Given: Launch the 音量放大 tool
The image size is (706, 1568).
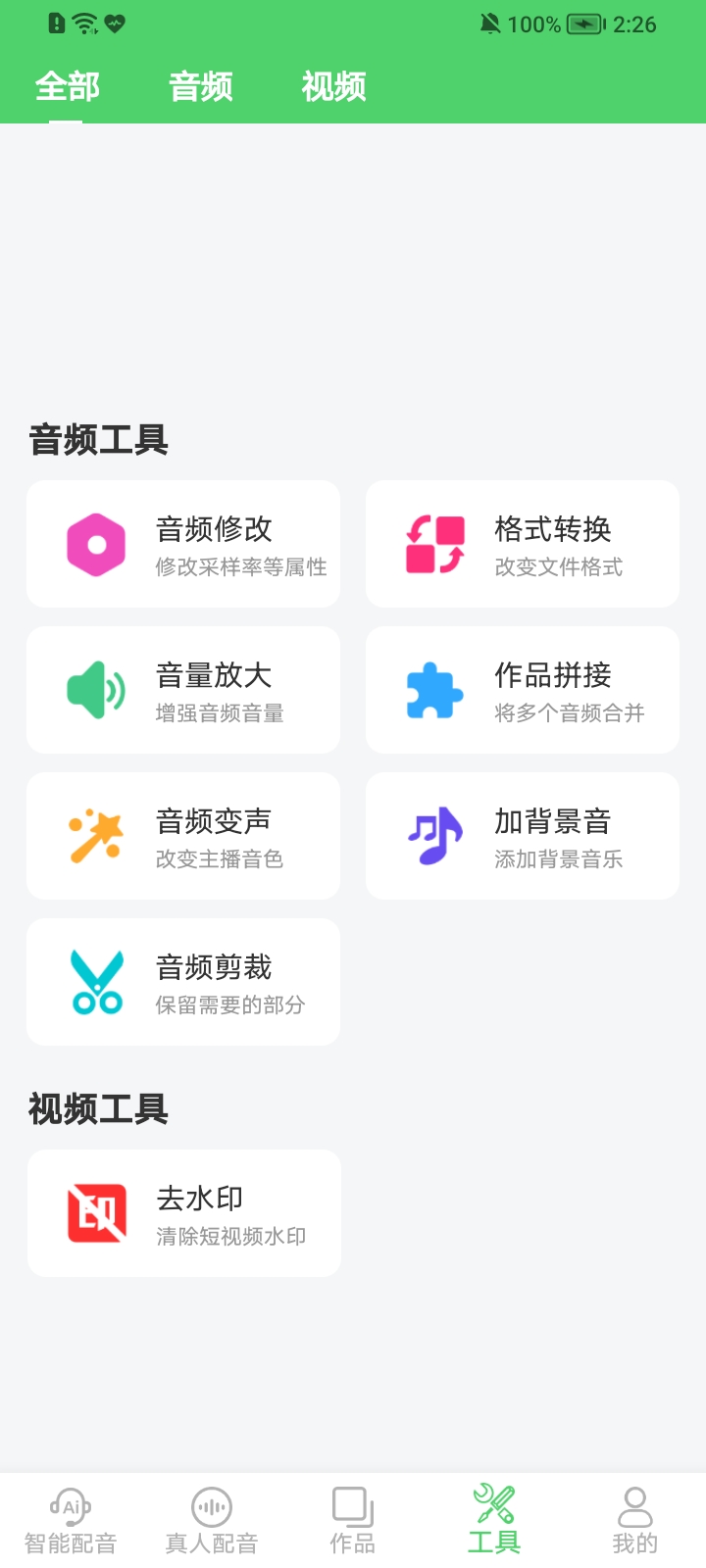Looking at the screenshot, I should click(x=183, y=690).
